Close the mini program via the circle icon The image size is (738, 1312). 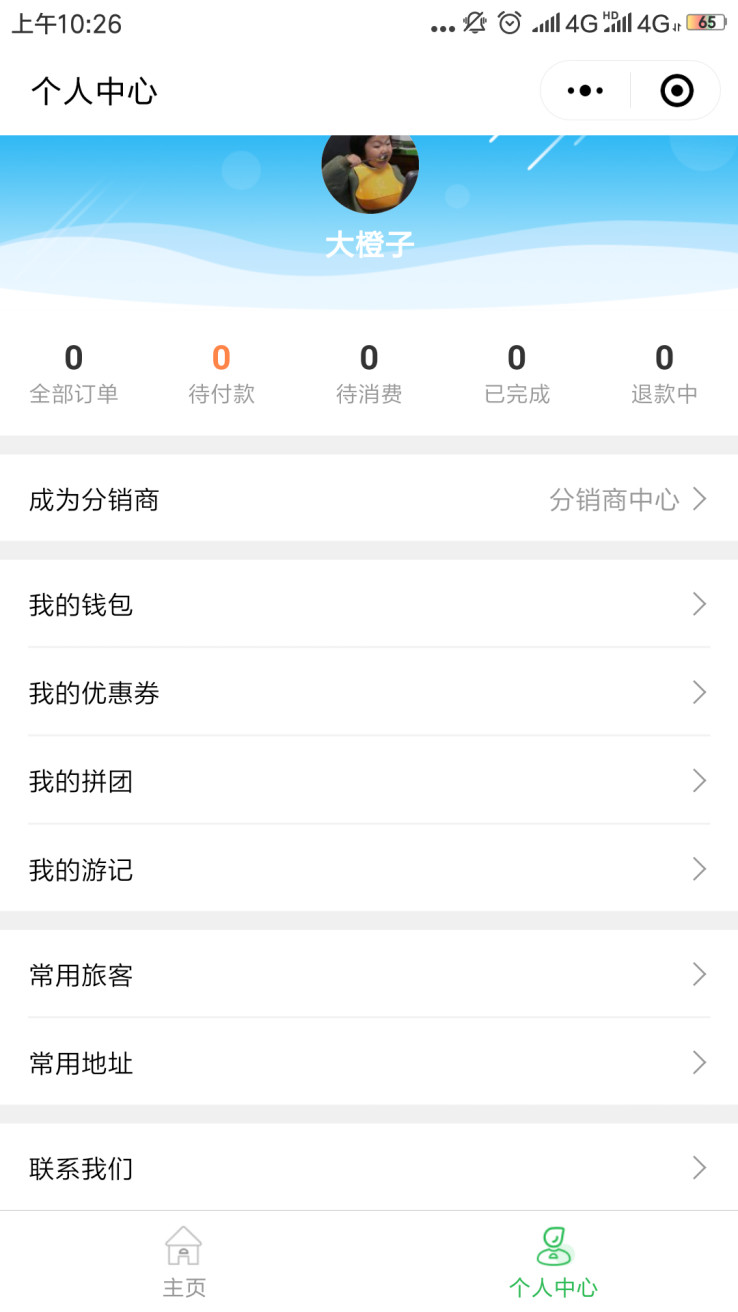(677, 91)
